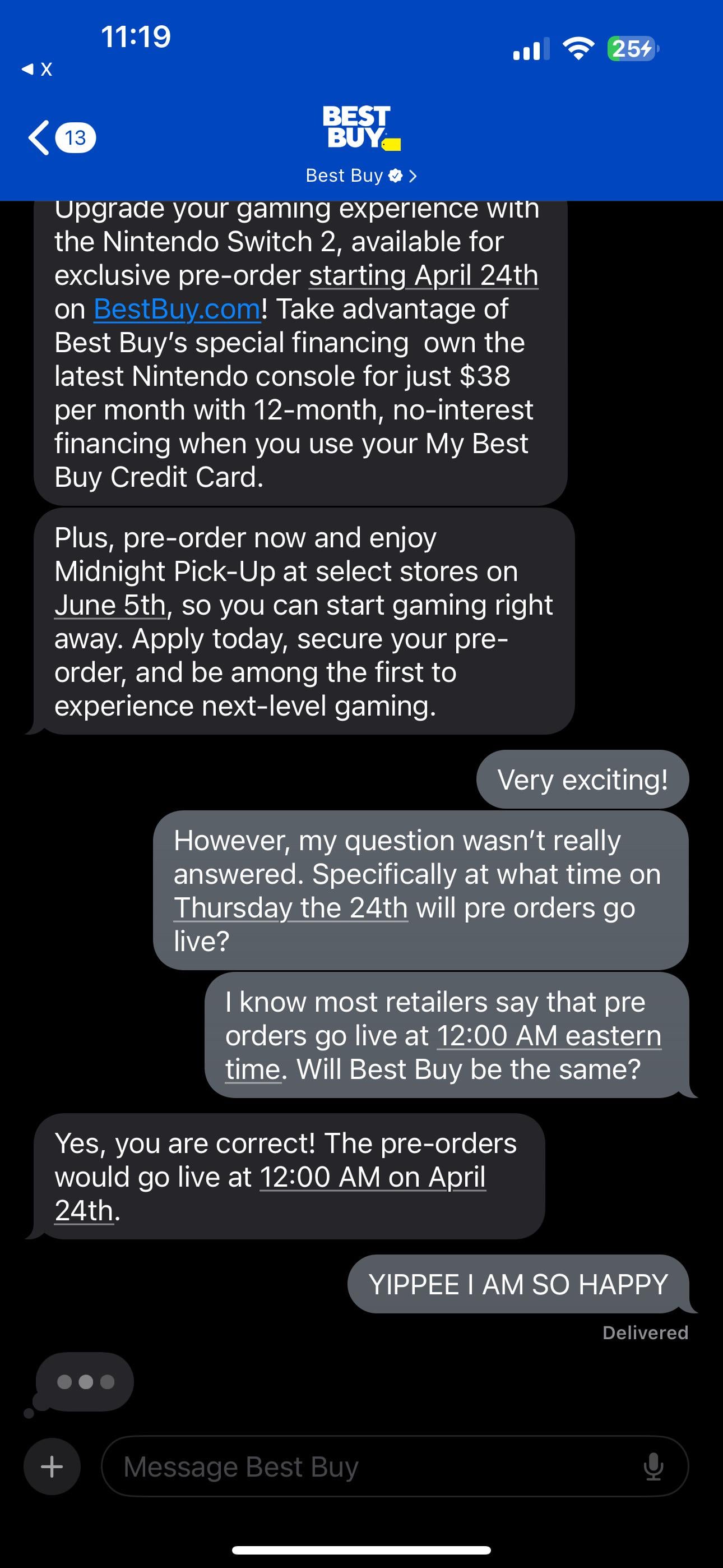Tap the underlined "starting April 24th" date
This screenshot has height=1568, width=723.
[x=423, y=276]
